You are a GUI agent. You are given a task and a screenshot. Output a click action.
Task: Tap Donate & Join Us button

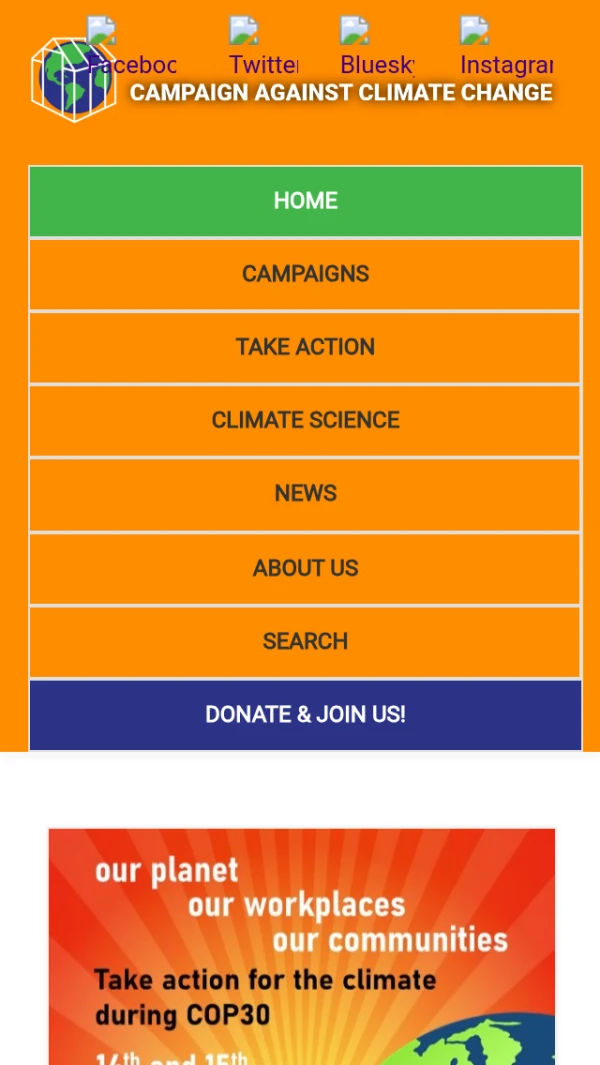pos(305,715)
